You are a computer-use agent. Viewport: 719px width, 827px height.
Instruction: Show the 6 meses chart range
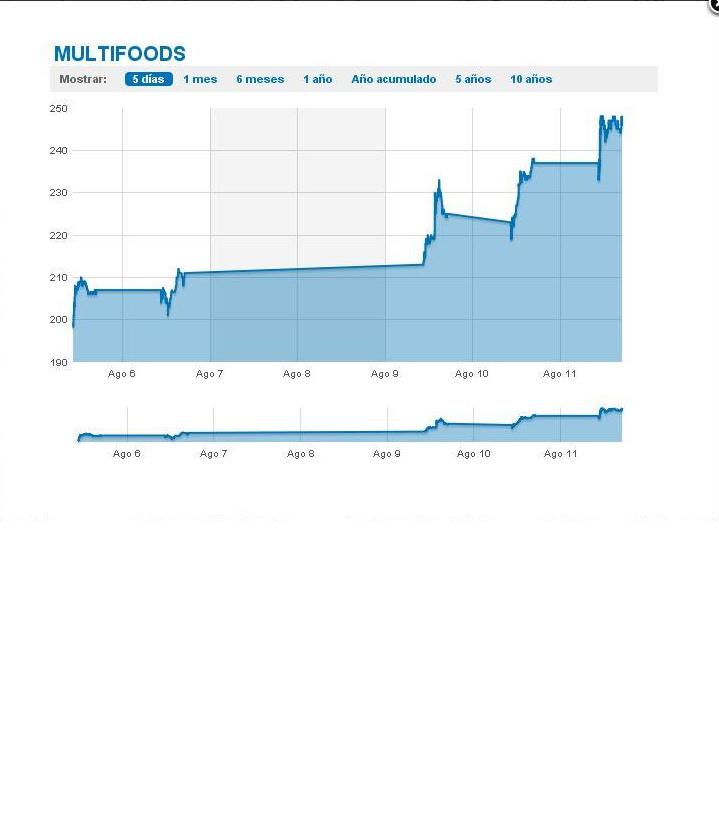pos(260,79)
